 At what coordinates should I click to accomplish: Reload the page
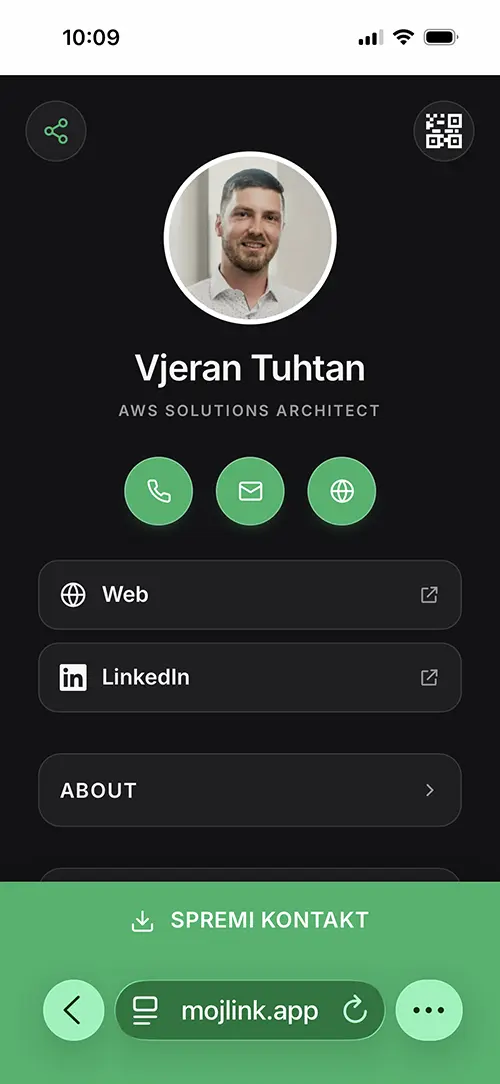[x=355, y=1011]
